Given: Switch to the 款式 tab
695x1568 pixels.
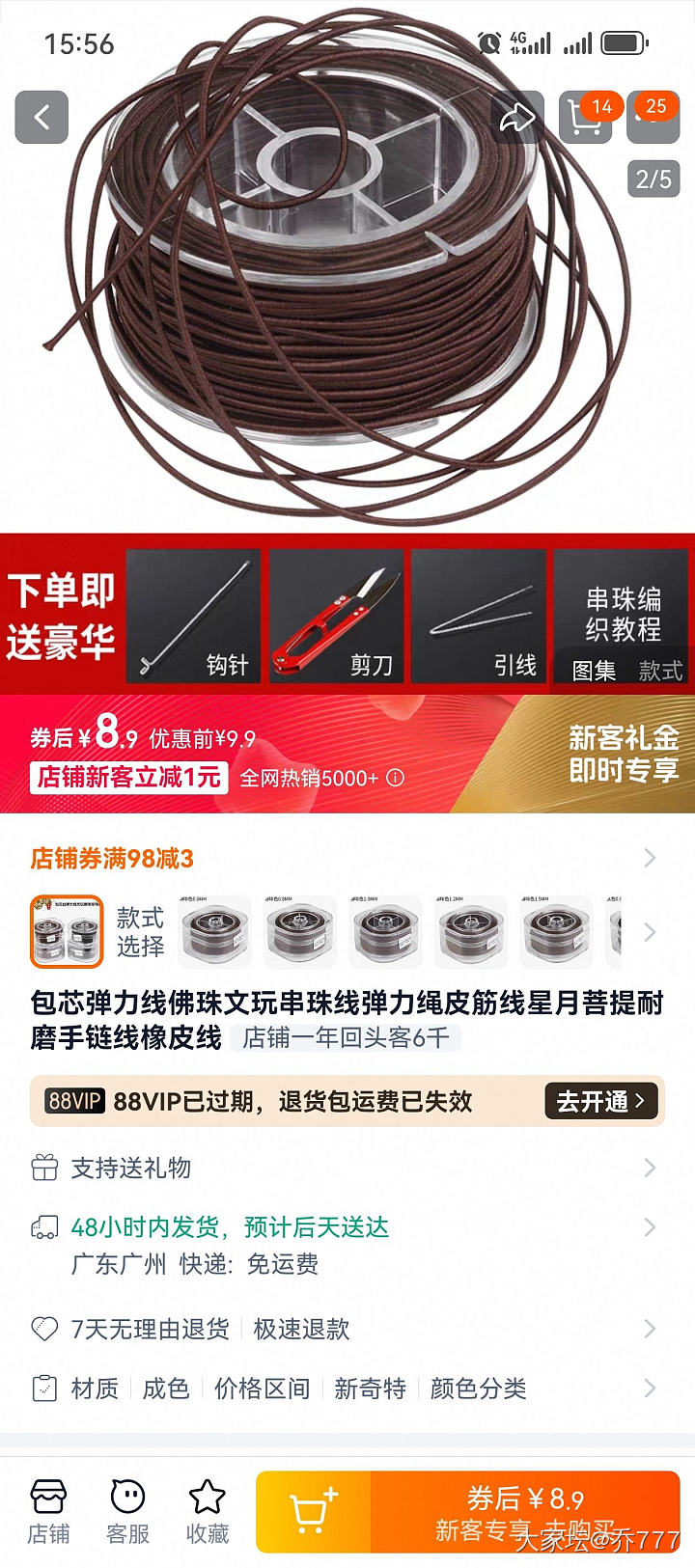Looking at the screenshot, I should (x=661, y=671).
